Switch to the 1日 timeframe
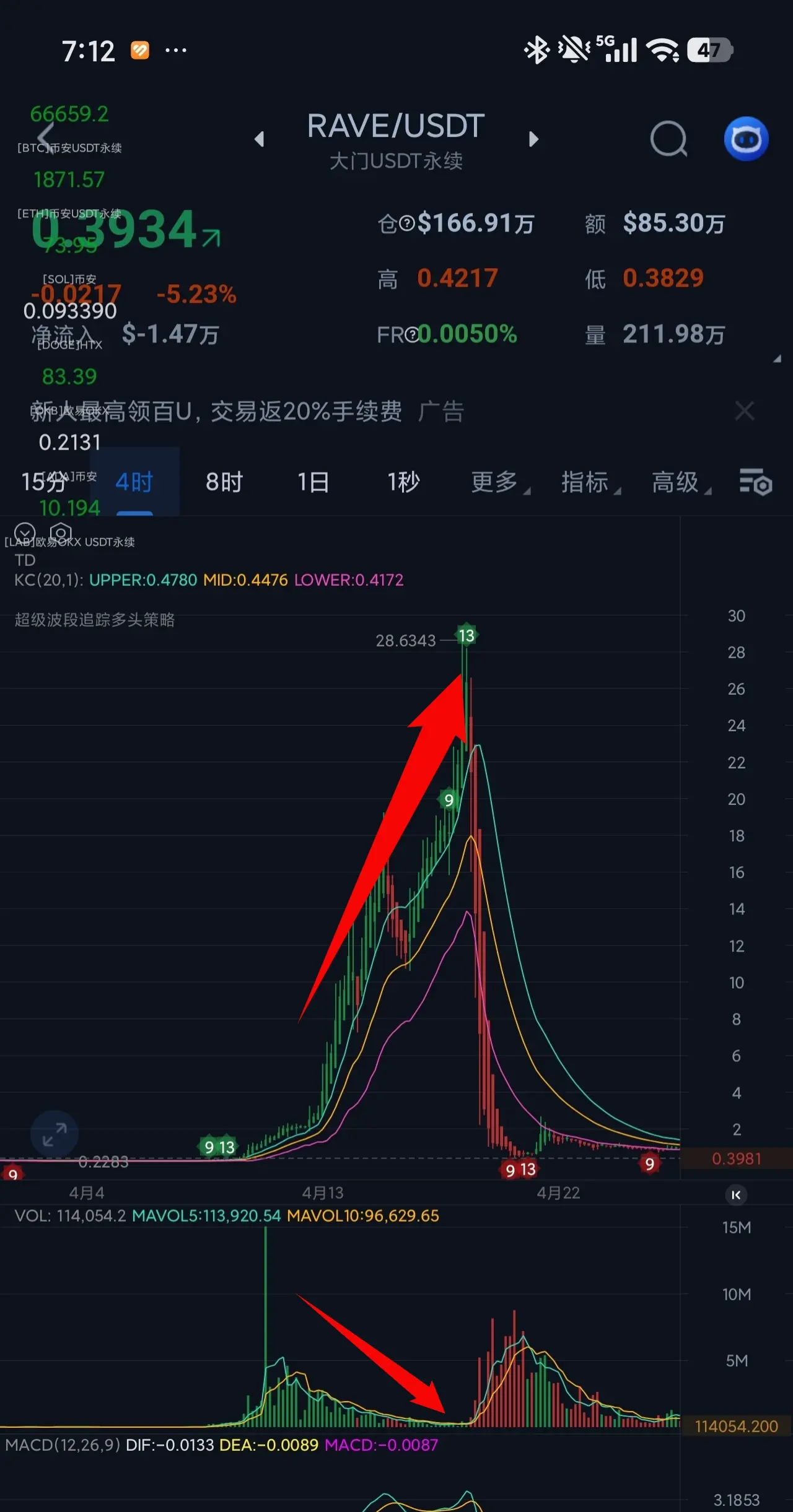The width and height of the screenshot is (793, 1512). coord(313,482)
